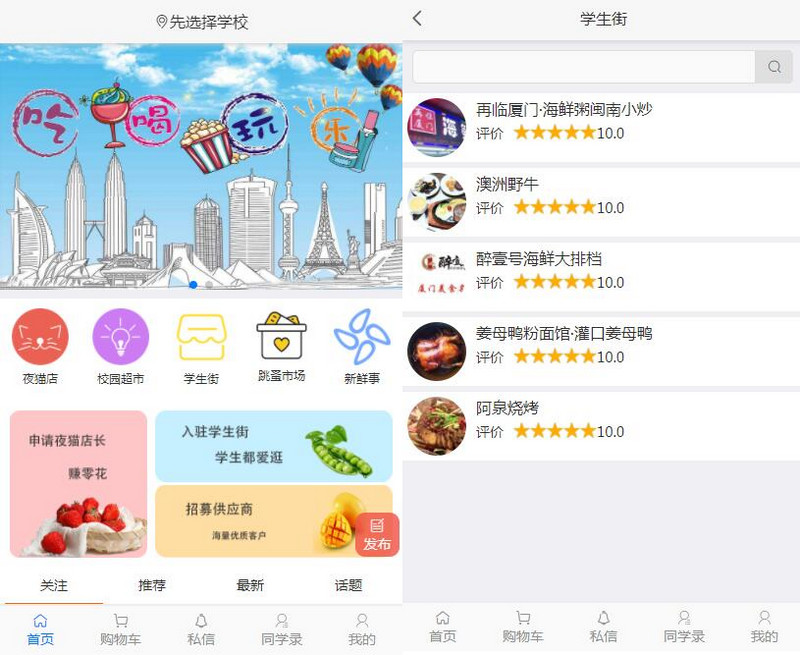The image size is (800, 655).
Task: Open the 跳蚤市场 flea market shortcut
Action: [x=281, y=345]
